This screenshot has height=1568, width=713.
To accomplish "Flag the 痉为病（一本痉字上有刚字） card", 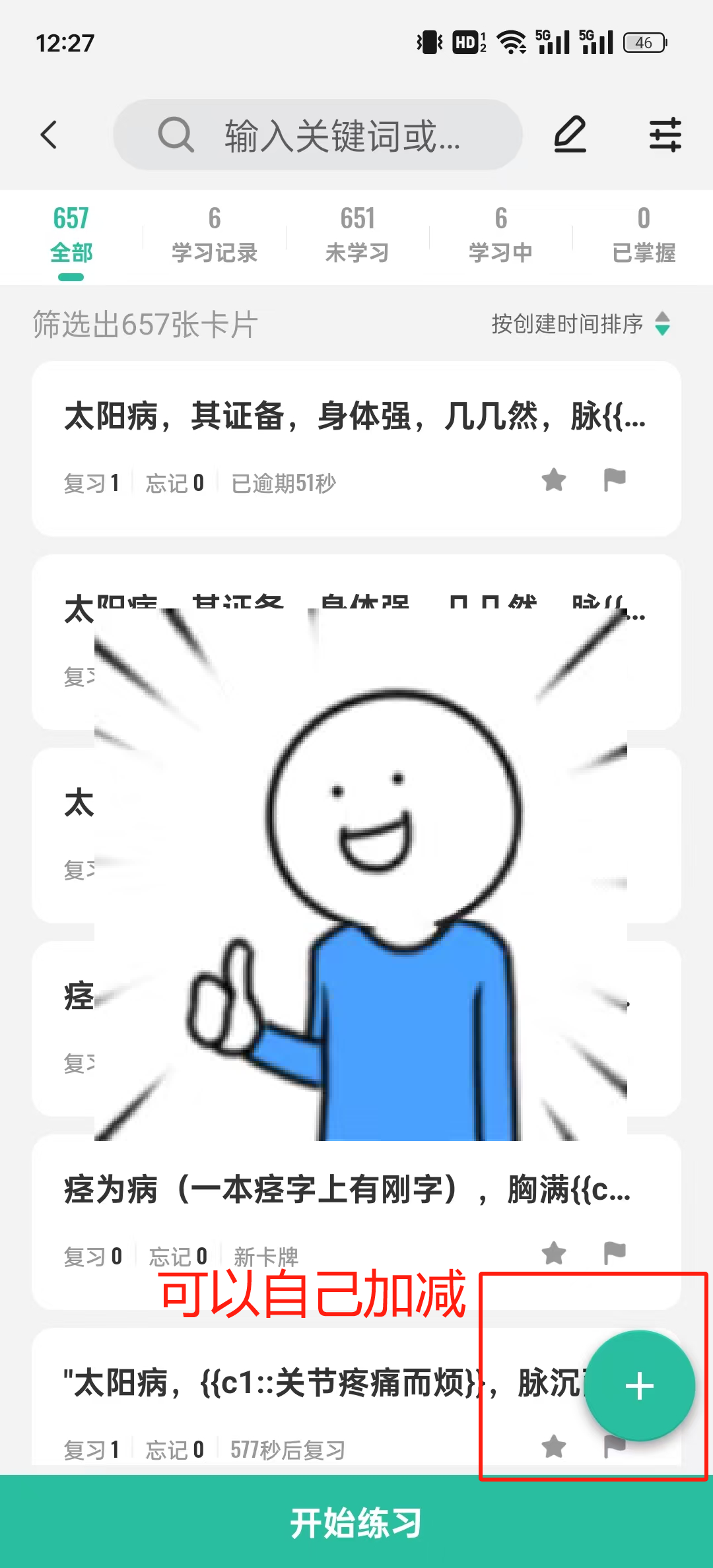I will tap(615, 1253).
